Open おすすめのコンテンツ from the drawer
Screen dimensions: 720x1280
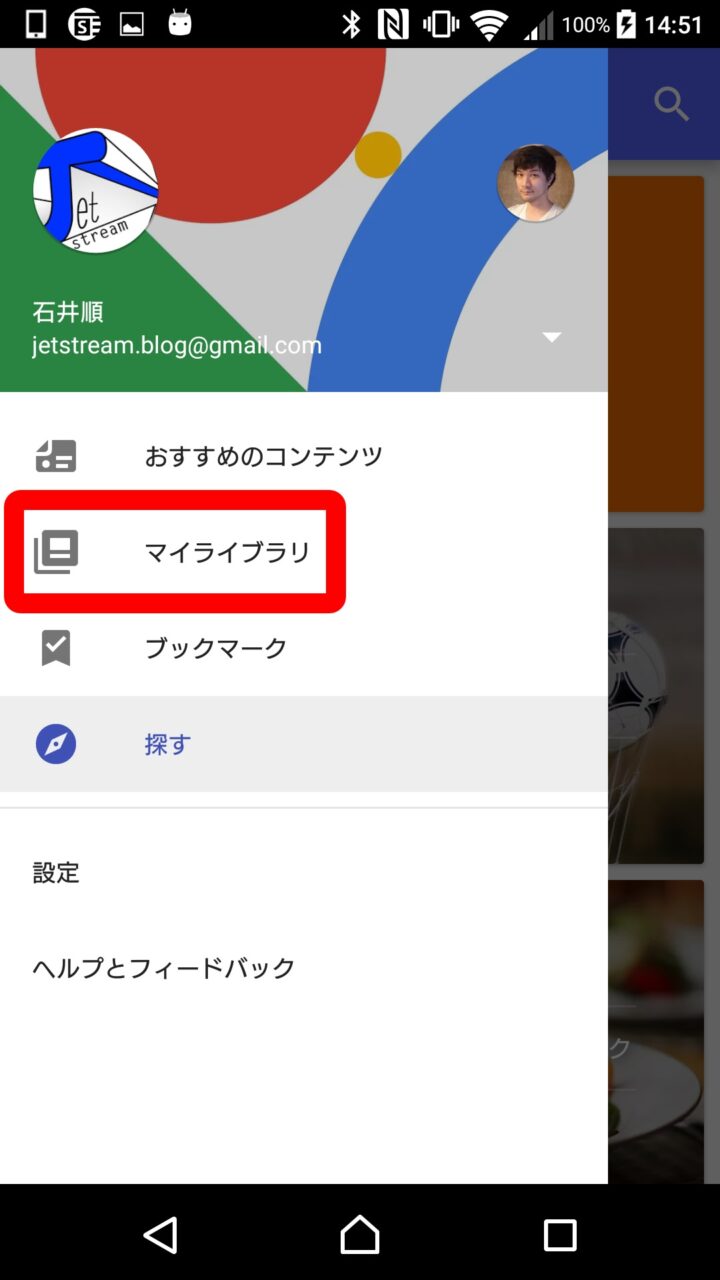point(263,456)
